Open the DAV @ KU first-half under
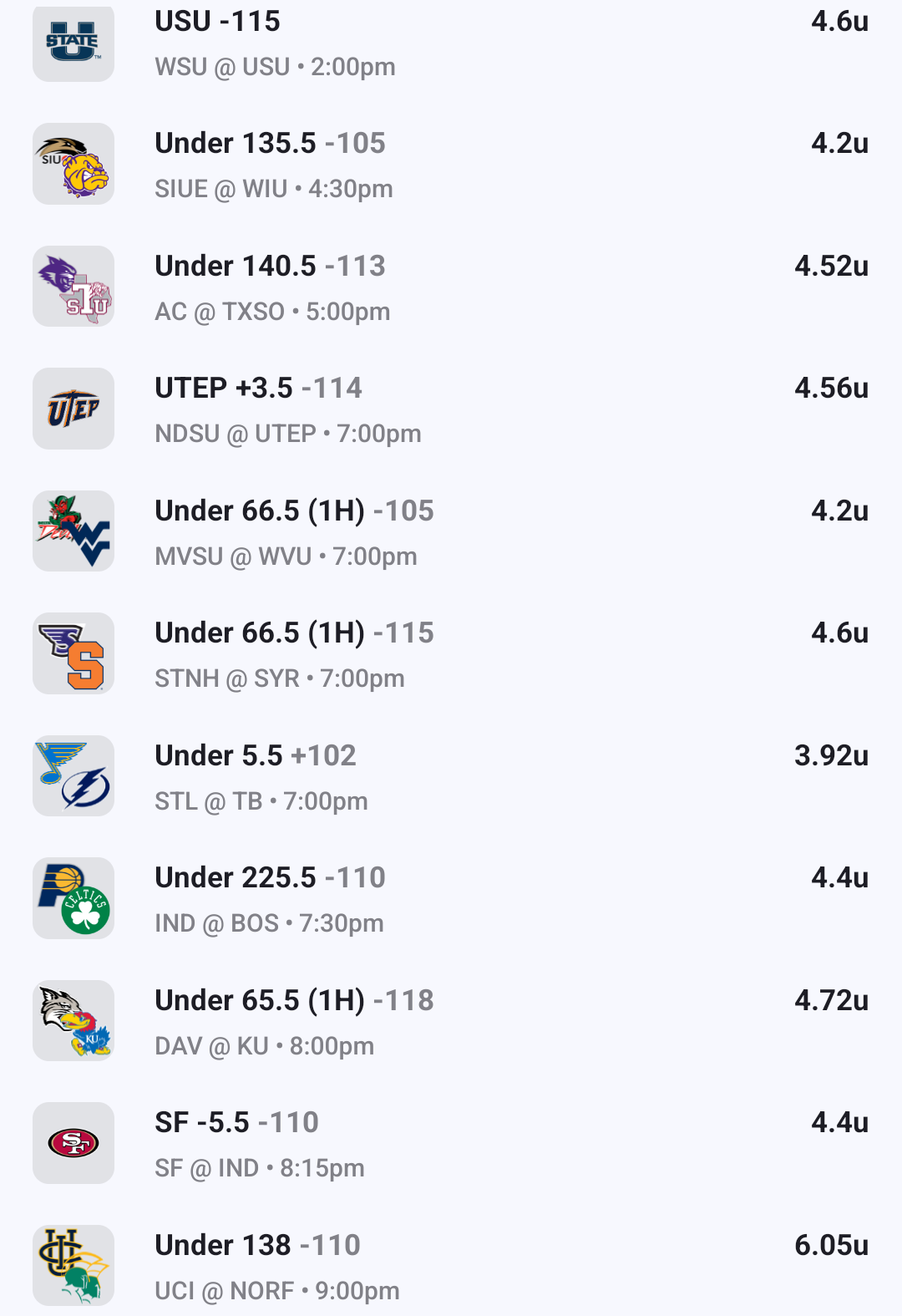902x1316 pixels. tap(451, 1022)
